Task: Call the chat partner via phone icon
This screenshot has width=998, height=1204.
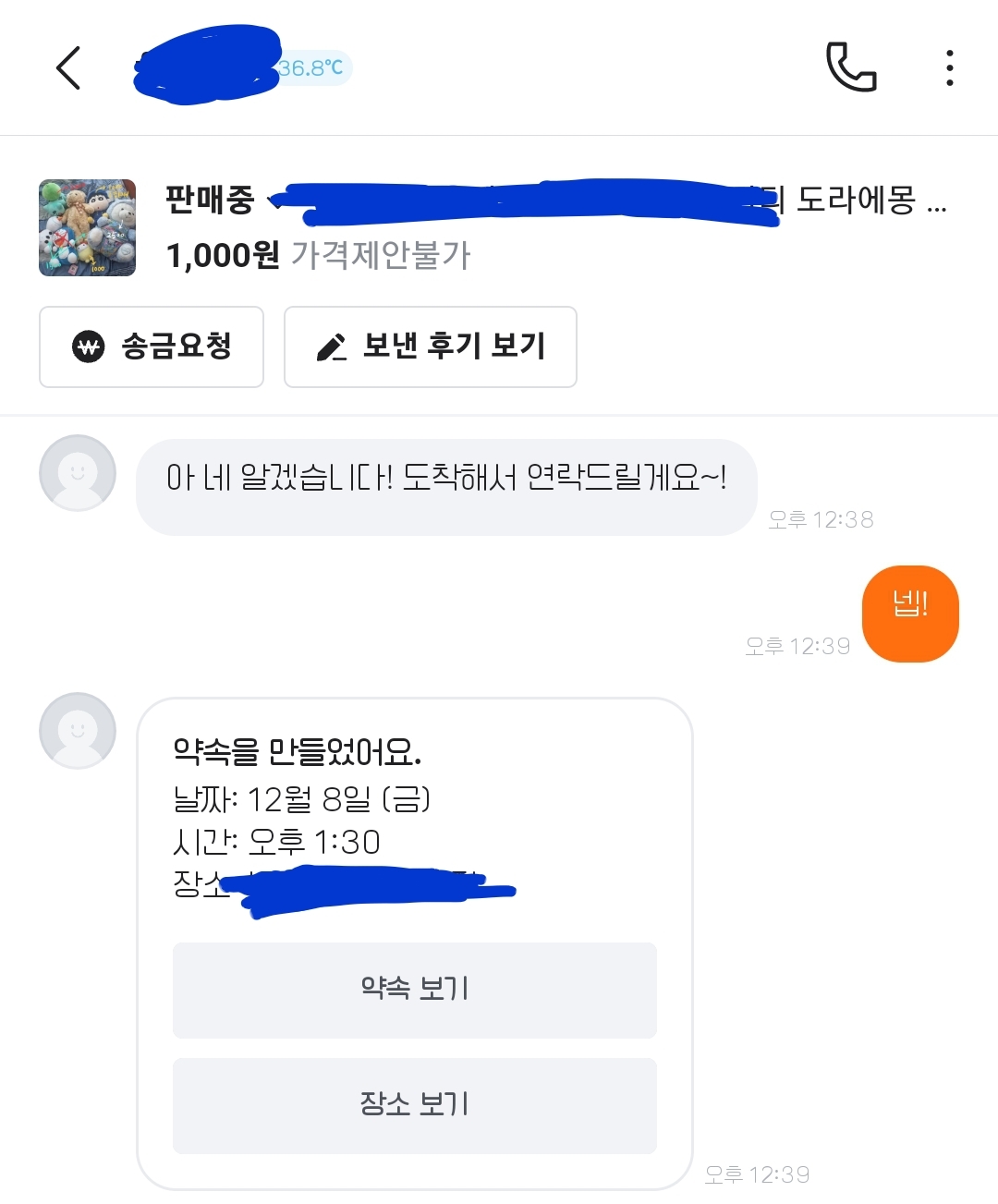Action: point(850,67)
